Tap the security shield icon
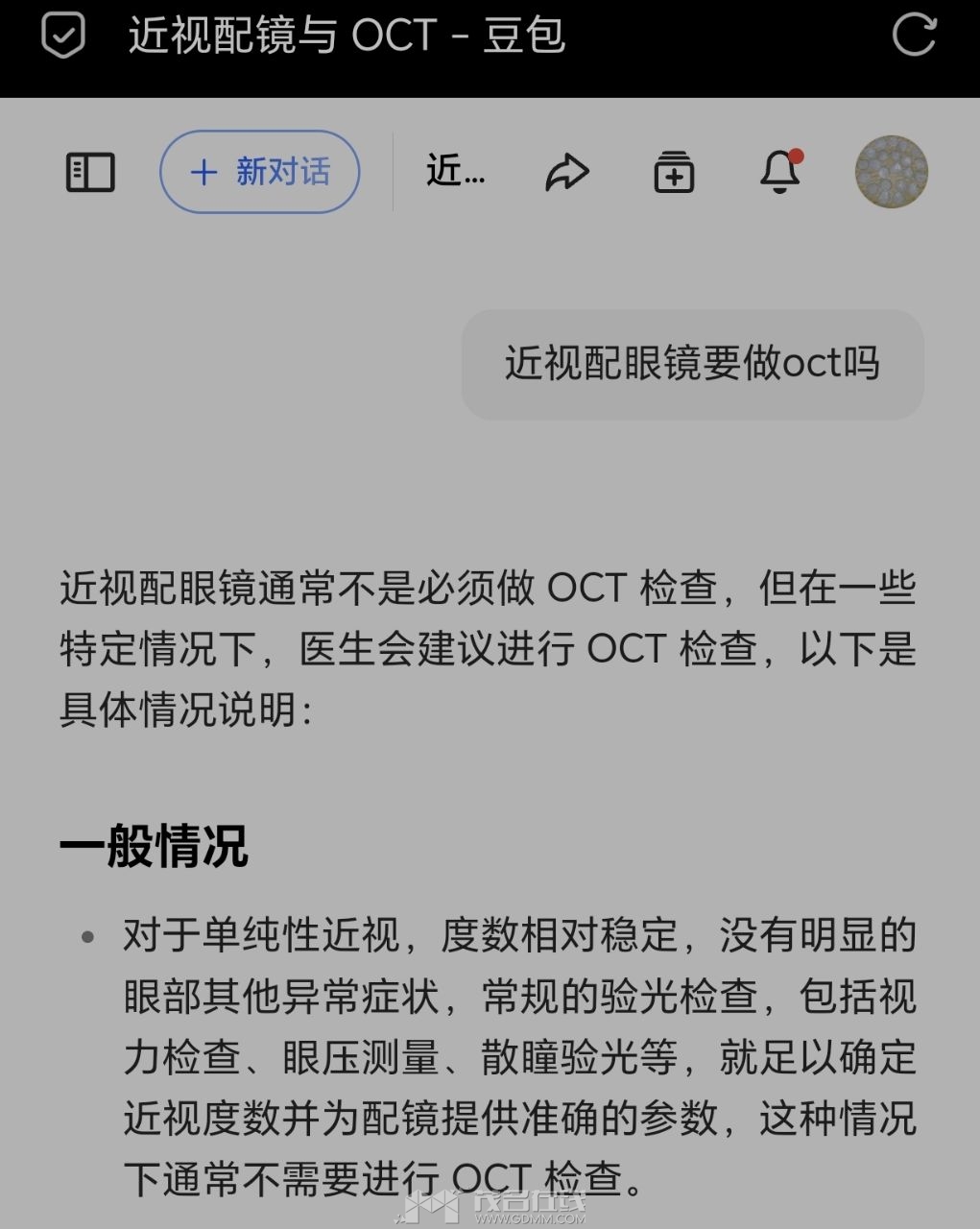The height and width of the screenshot is (1229, 980). (63, 36)
